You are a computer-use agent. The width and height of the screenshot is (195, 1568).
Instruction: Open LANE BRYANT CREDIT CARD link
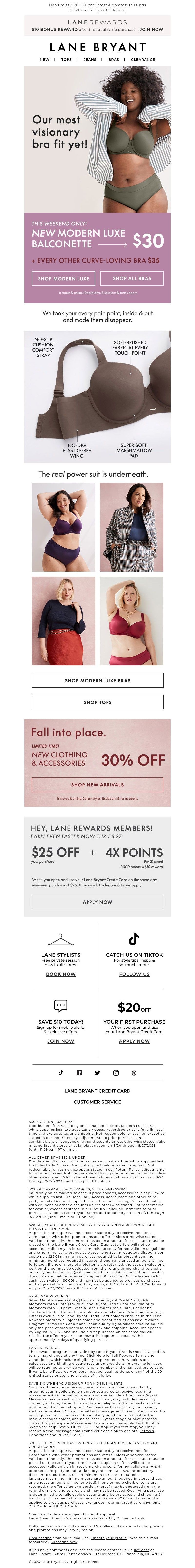97,1091
